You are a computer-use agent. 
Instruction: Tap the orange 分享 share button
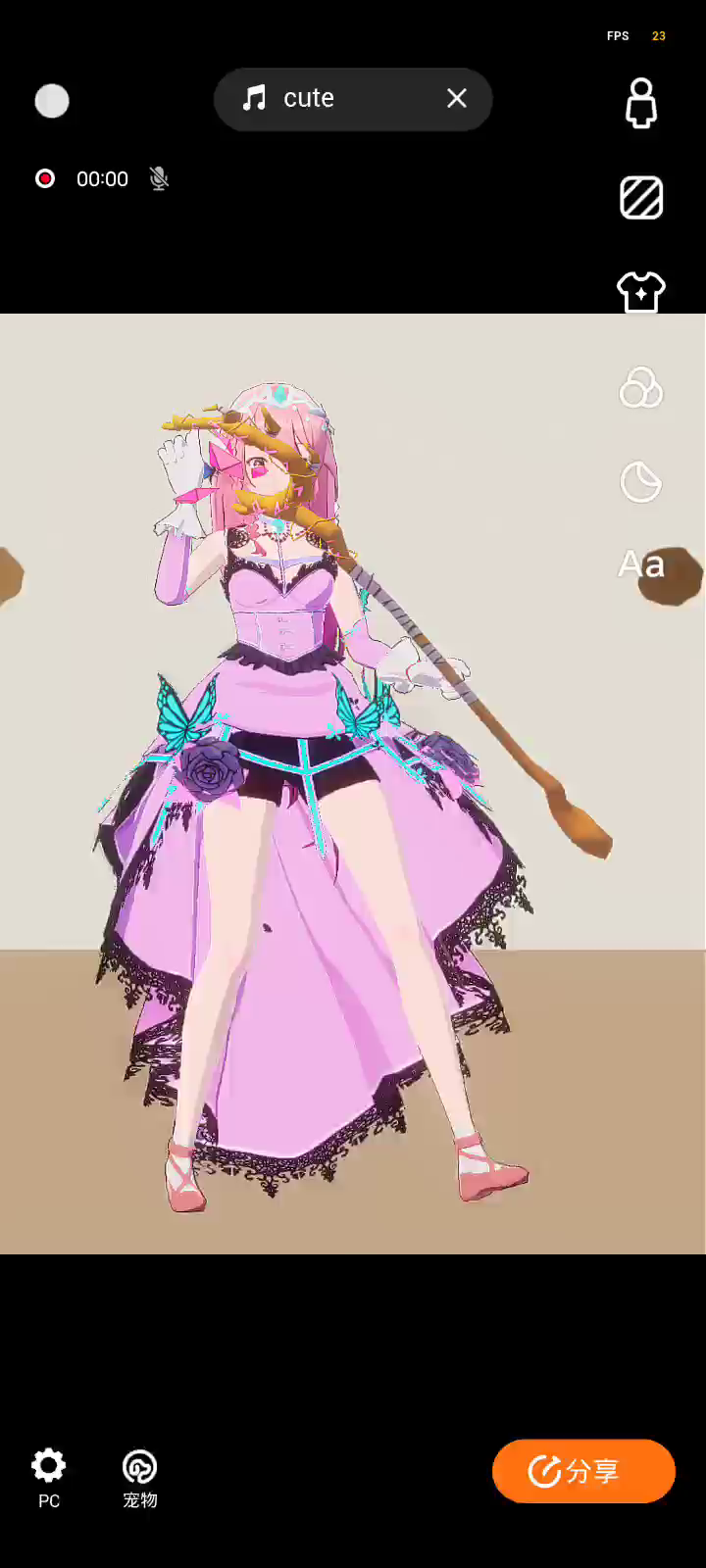point(583,1471)
